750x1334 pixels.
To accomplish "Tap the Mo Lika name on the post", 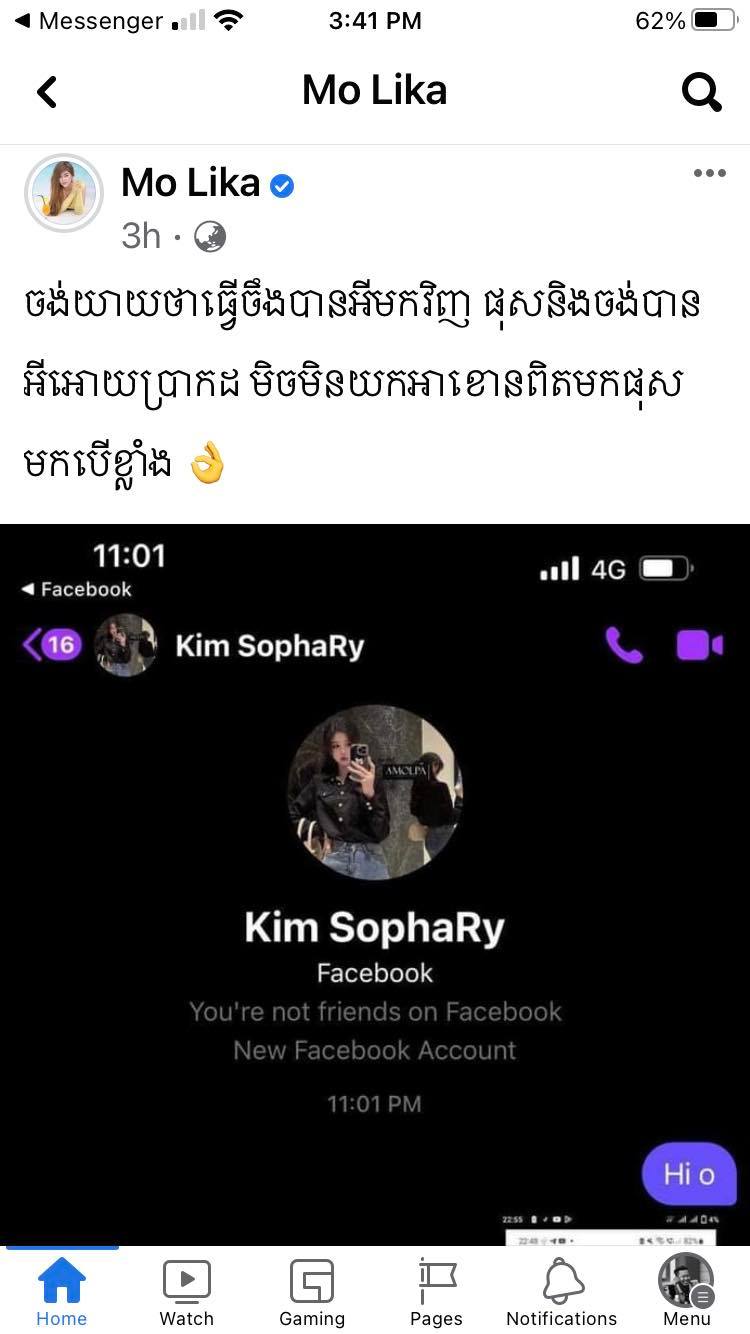I will coord(190,183).
